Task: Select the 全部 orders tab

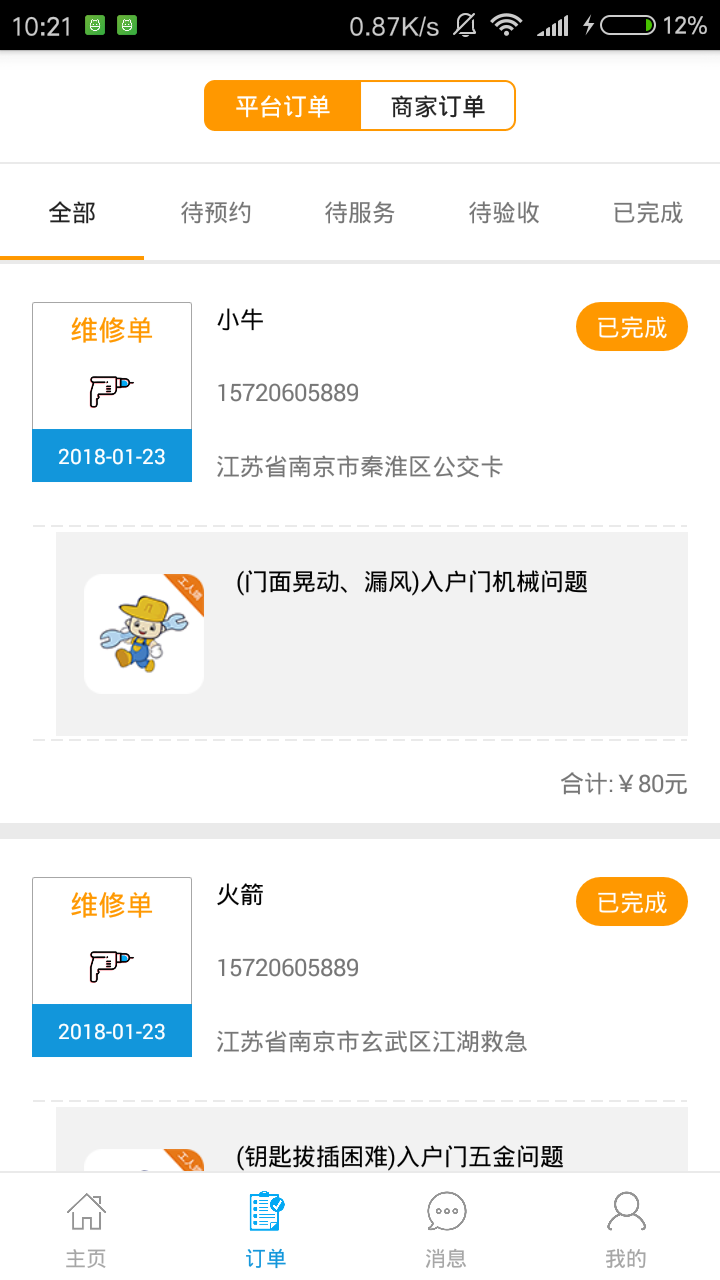Action: tap(72, 212)
